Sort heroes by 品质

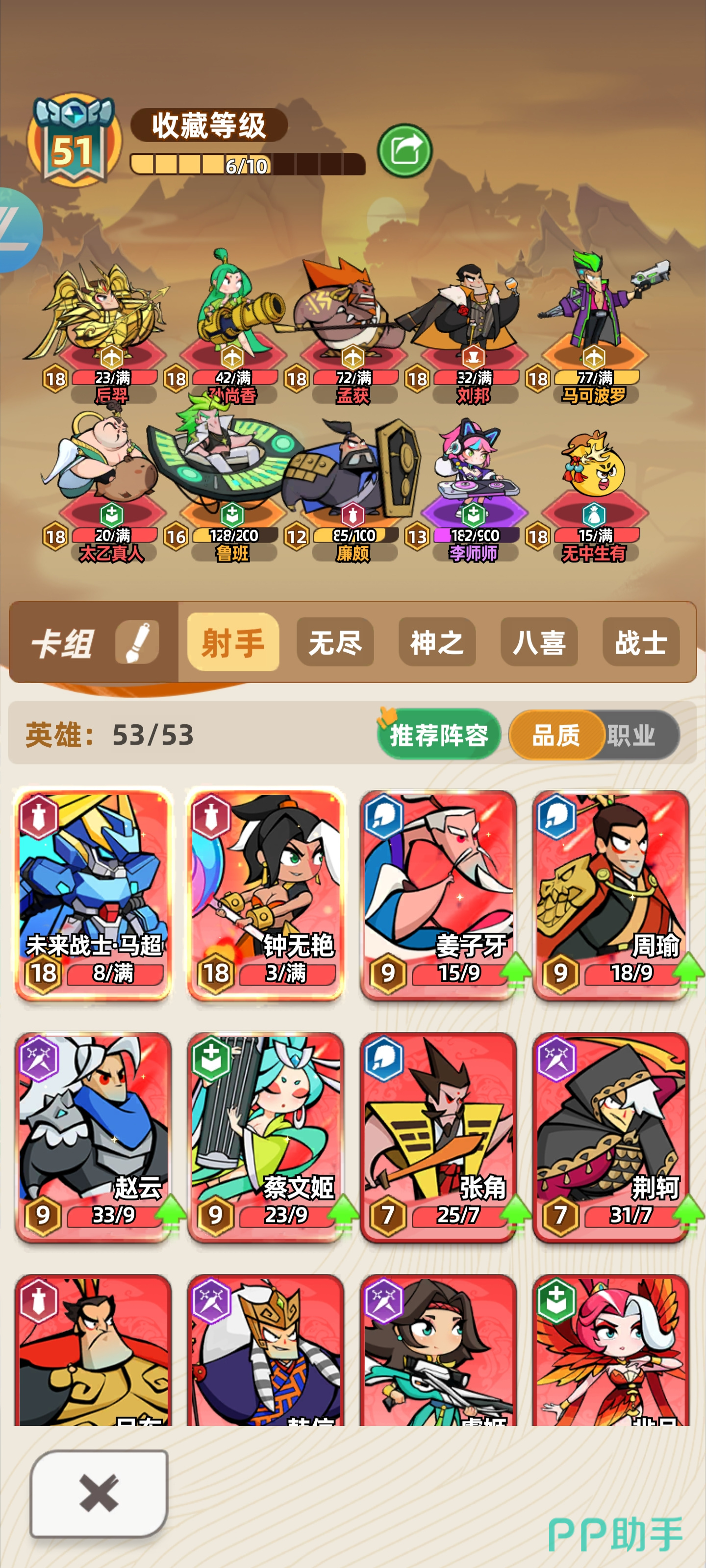click(x=556, y=735)
